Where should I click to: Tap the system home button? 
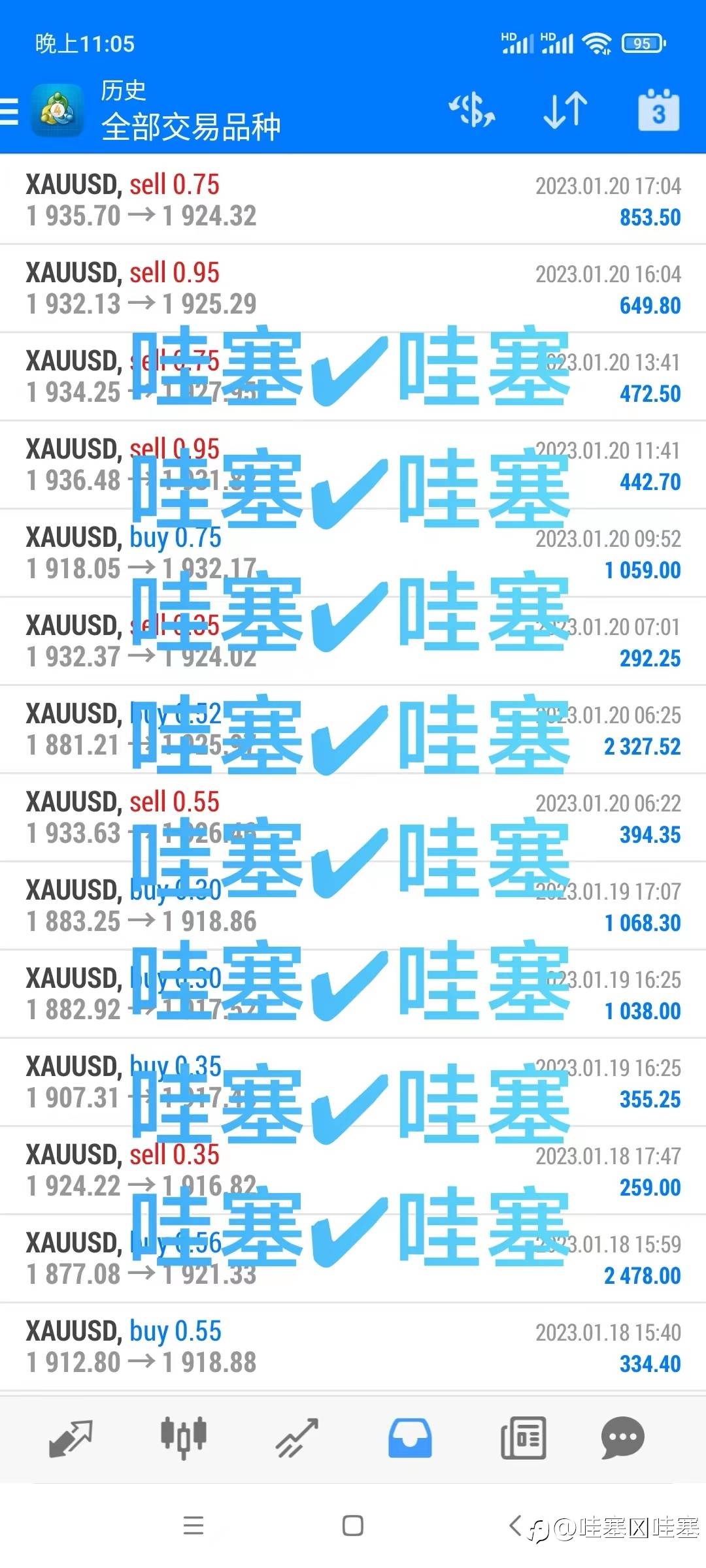pyautogui.click(x=353, y=1526)
